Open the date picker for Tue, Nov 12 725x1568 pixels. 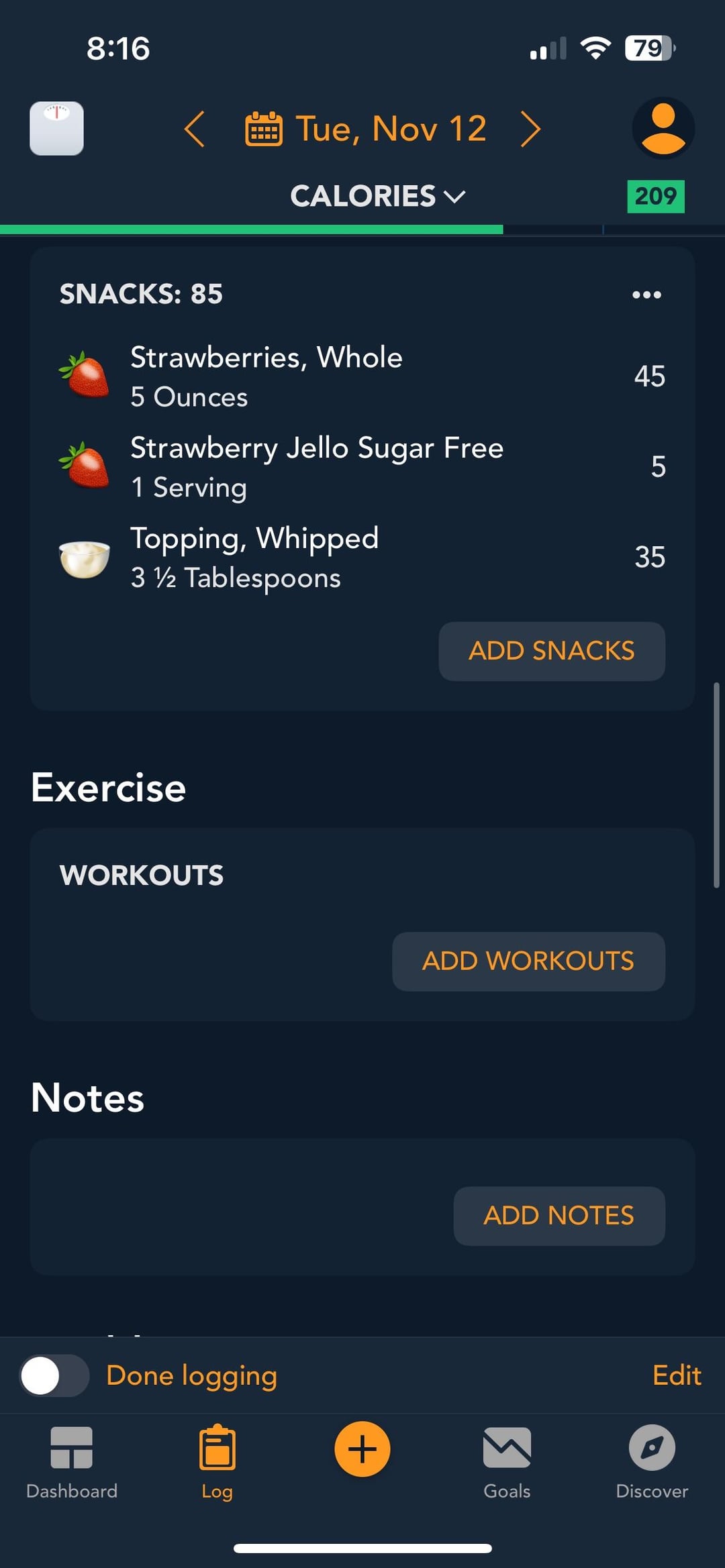(367, 129)
